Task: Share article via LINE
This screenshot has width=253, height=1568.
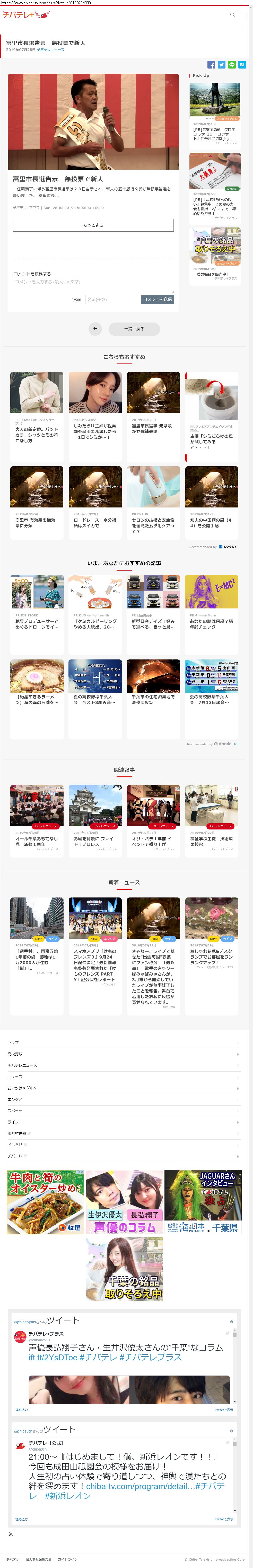Action: (x=232, y=64)
